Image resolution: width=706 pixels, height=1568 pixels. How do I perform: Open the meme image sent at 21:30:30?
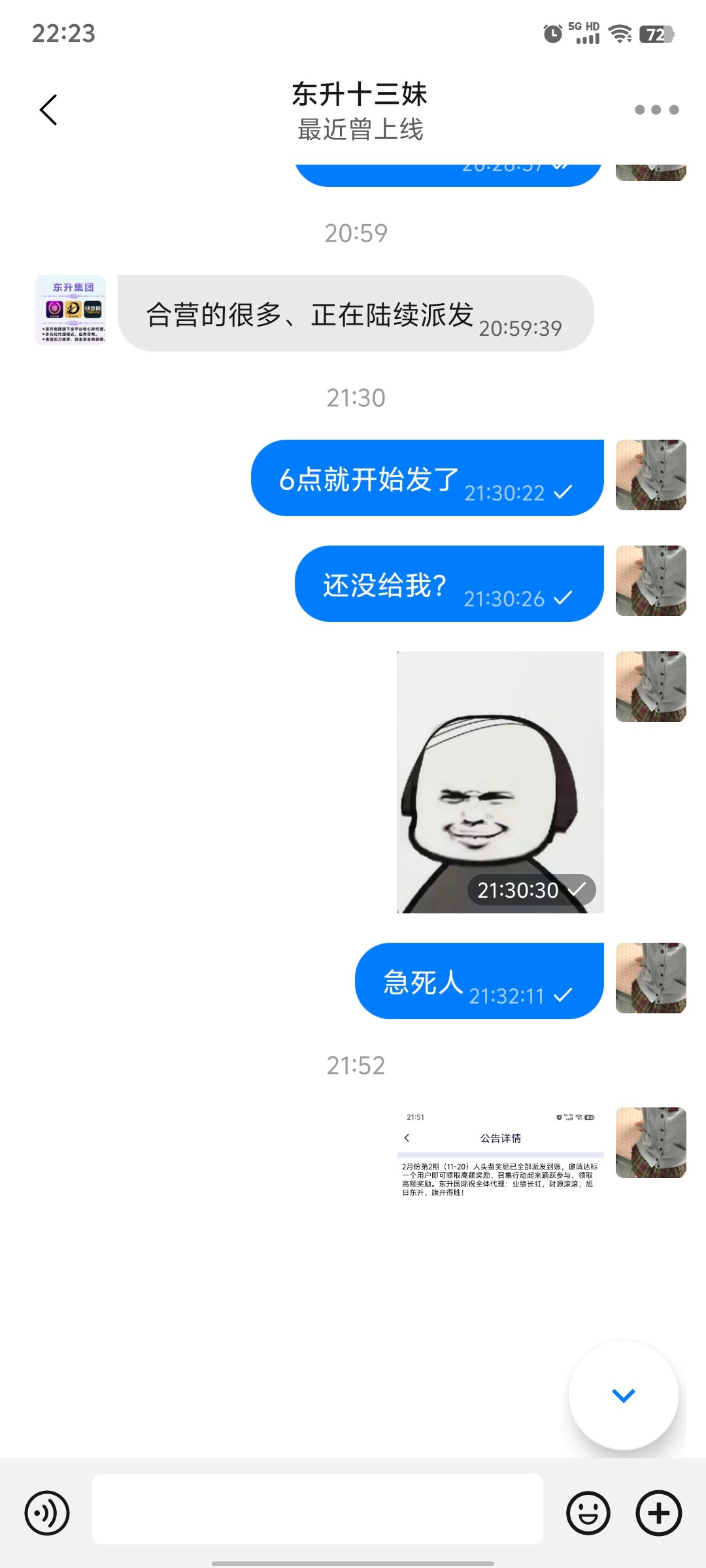click(500, 782)
